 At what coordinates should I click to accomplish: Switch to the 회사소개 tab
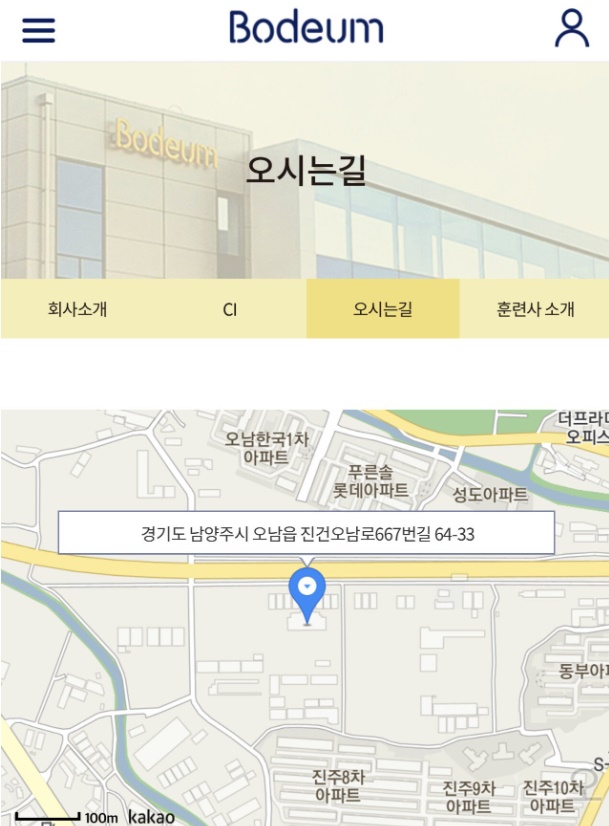click(x=77, y=309)
